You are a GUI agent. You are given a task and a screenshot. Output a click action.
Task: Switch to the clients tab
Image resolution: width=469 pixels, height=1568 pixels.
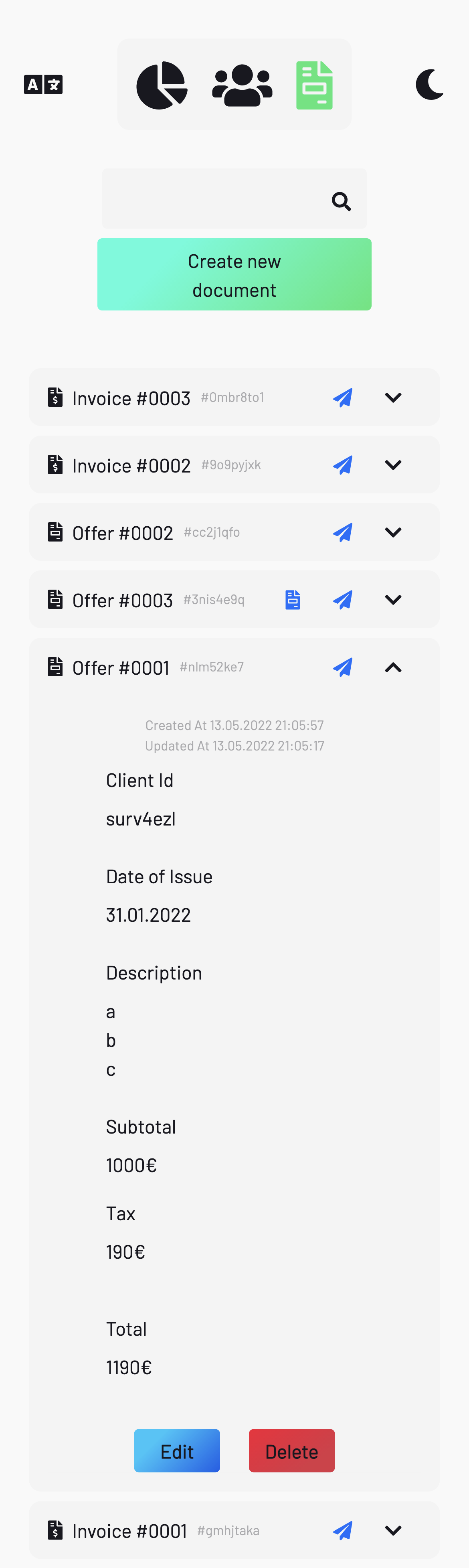pyautogui.click(x=241, y=85)
